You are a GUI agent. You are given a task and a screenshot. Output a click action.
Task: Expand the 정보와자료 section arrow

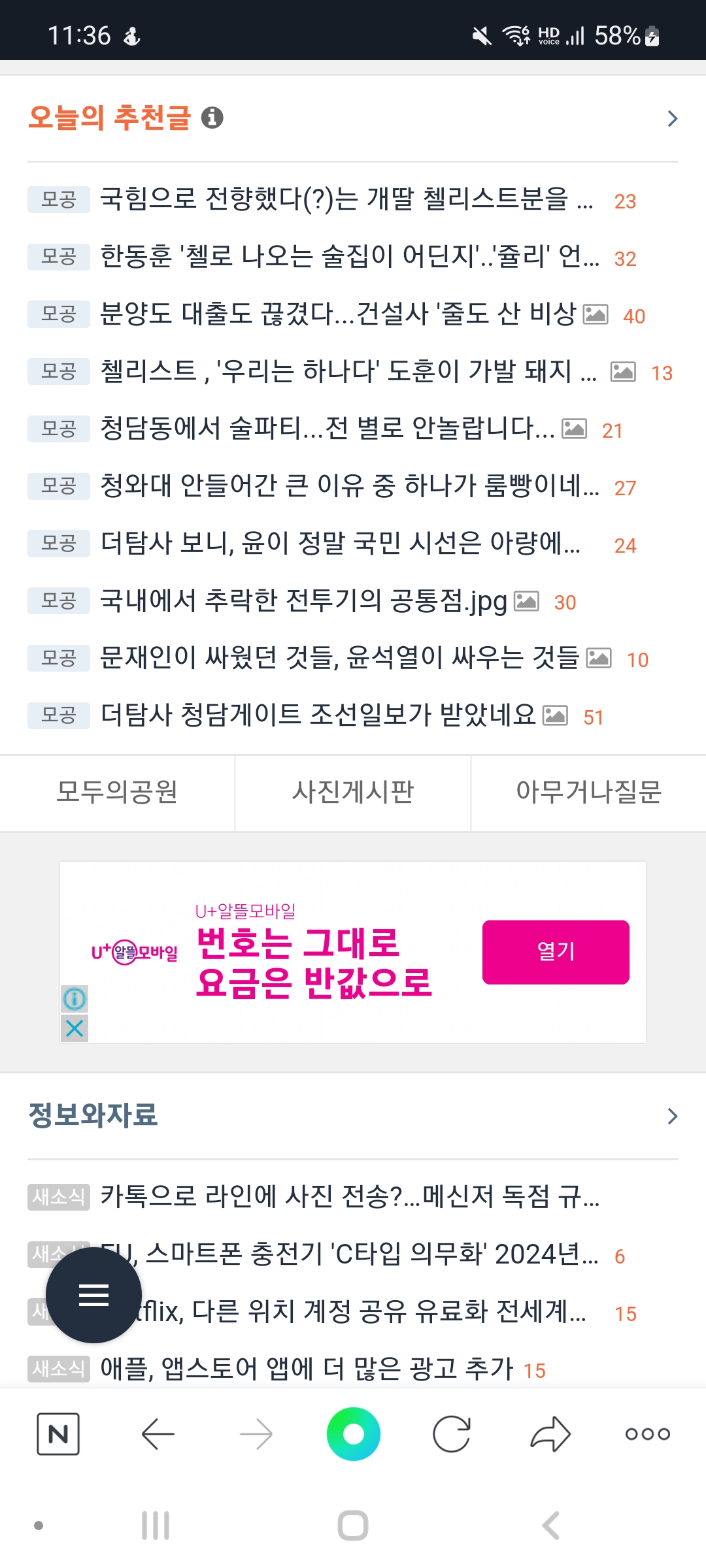click(672, 1116)
